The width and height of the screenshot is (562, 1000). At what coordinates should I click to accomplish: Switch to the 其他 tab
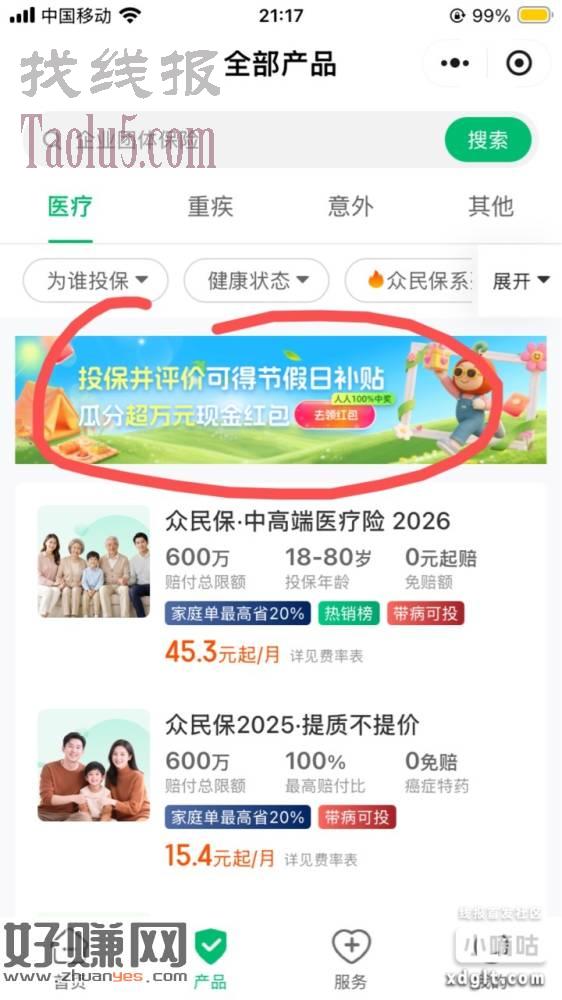tap(491, 207)
